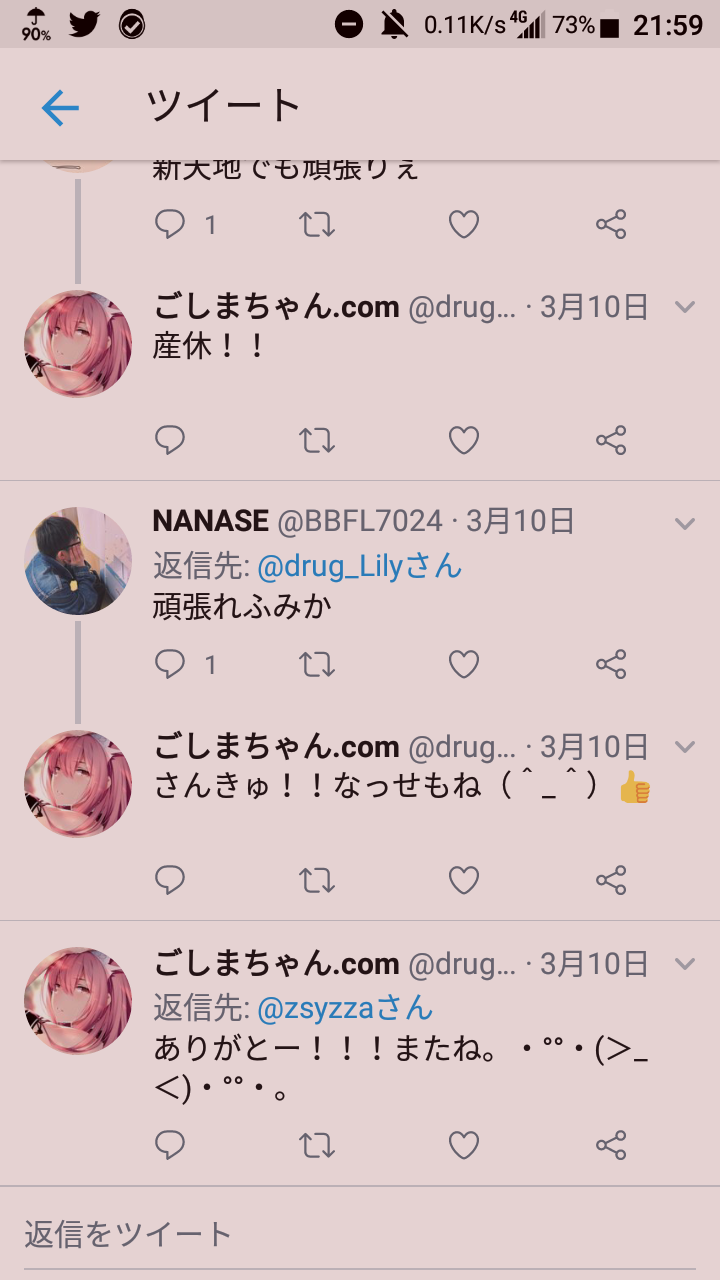Share the 産休！！ tweet
Screen dimensions: 720x1280
[611, 440]
